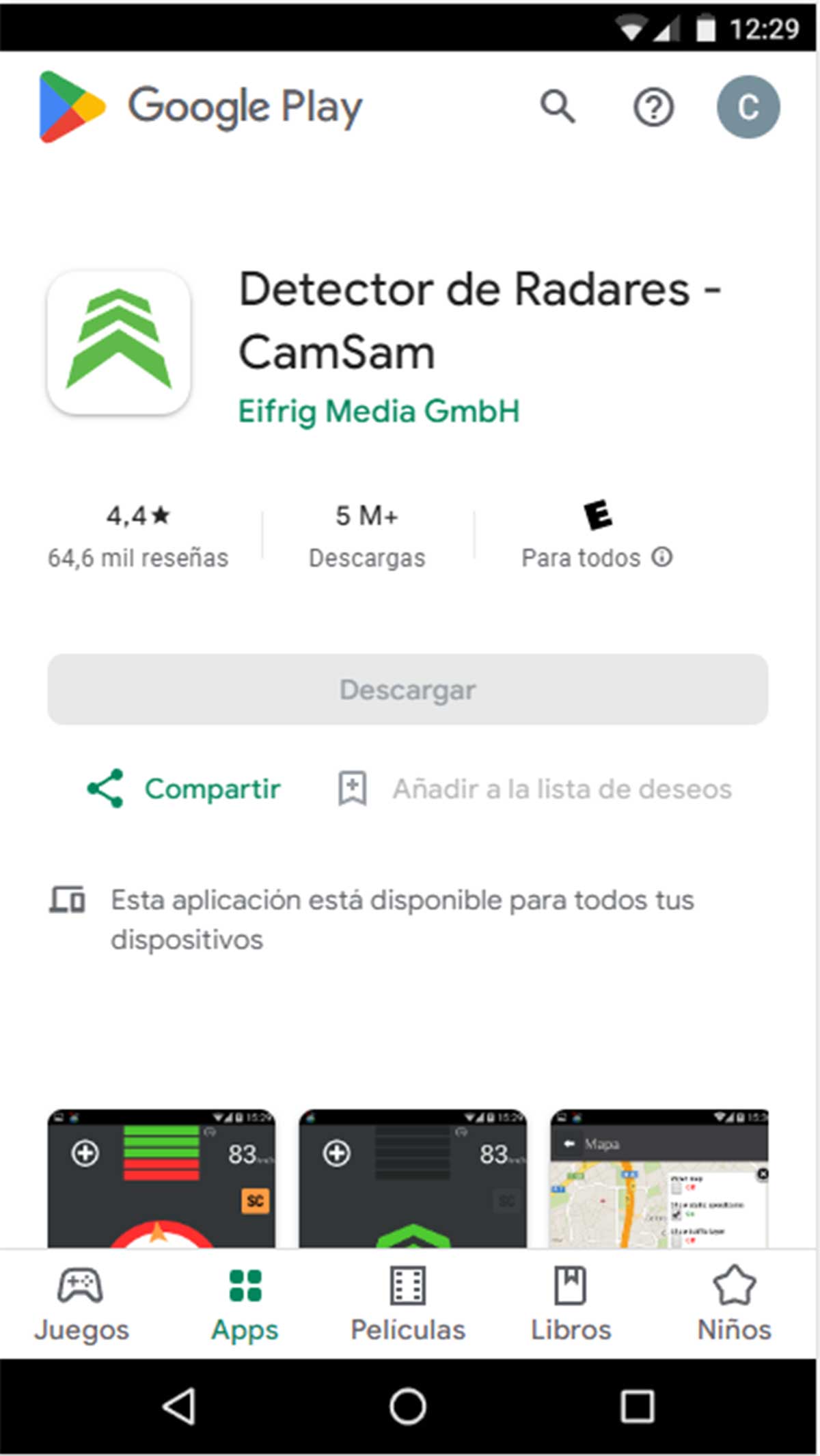Screen dimensions: 820x1456
Task: Tap the info icon next to Para todos
Action: coord(661,557)
